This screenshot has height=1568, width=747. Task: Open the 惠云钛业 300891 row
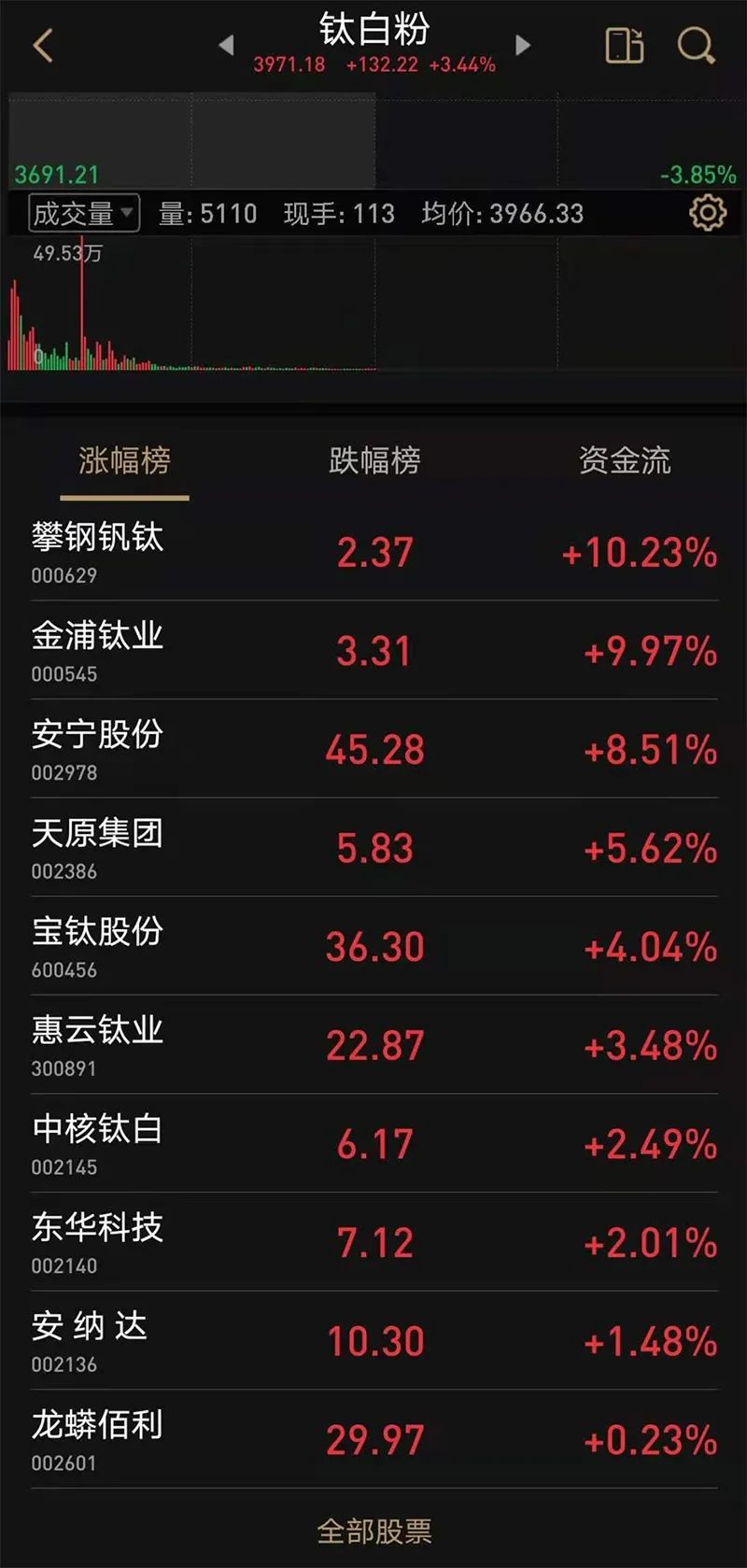(x=374, y=1045)
